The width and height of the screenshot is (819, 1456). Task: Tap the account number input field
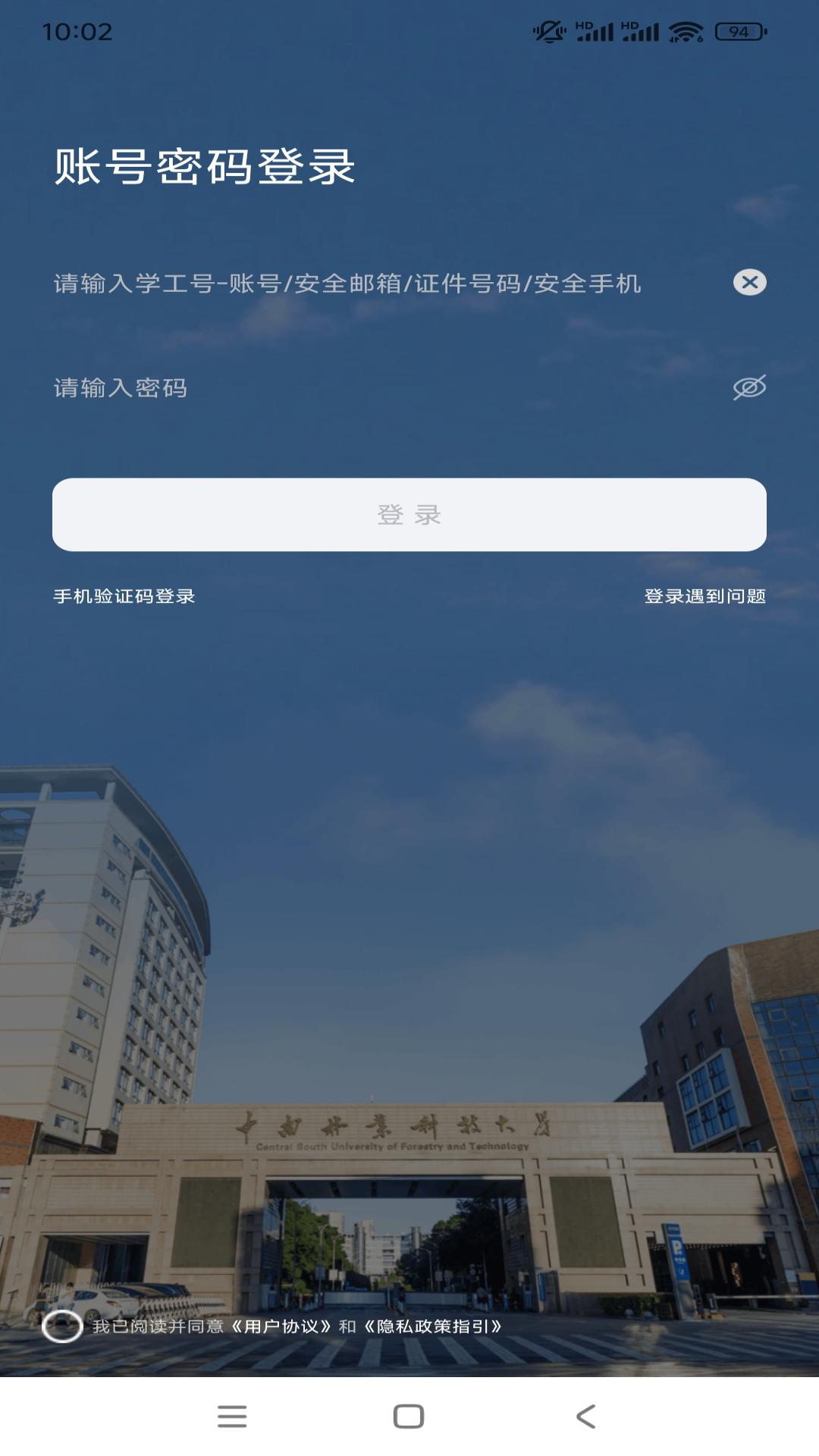[341, 284]
